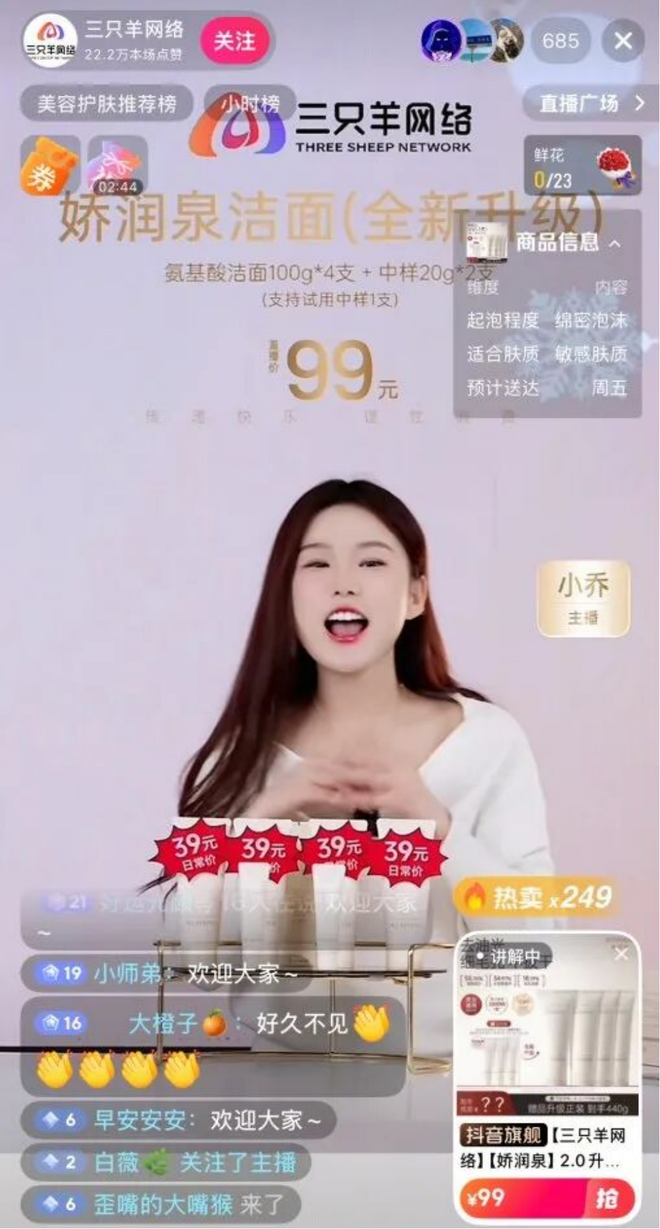Dismiss the 讲解中 product card
This screenshot has height=1229, width=660.
coord(621,954)
